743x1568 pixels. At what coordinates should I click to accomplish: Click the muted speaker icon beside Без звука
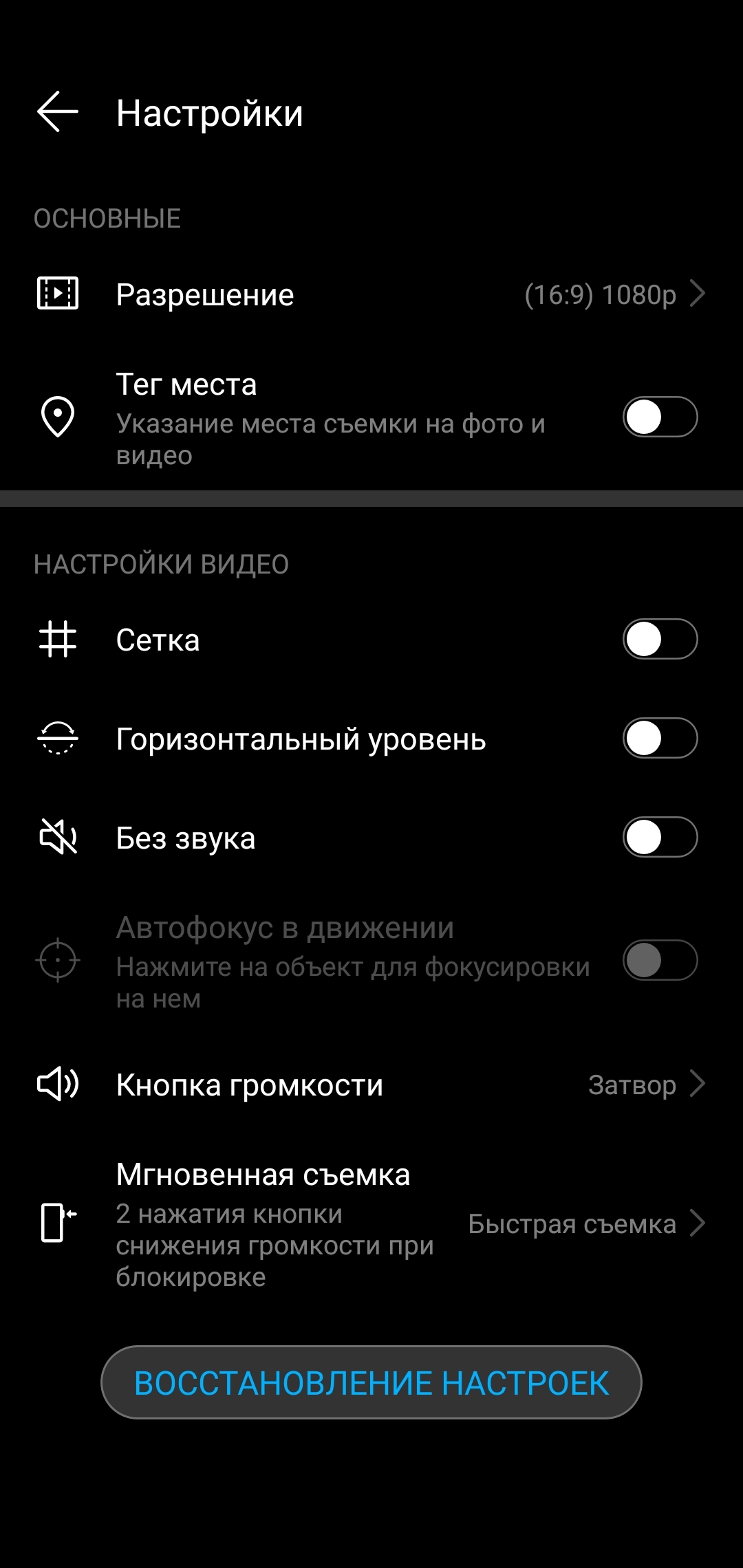[x=58, y=838]
